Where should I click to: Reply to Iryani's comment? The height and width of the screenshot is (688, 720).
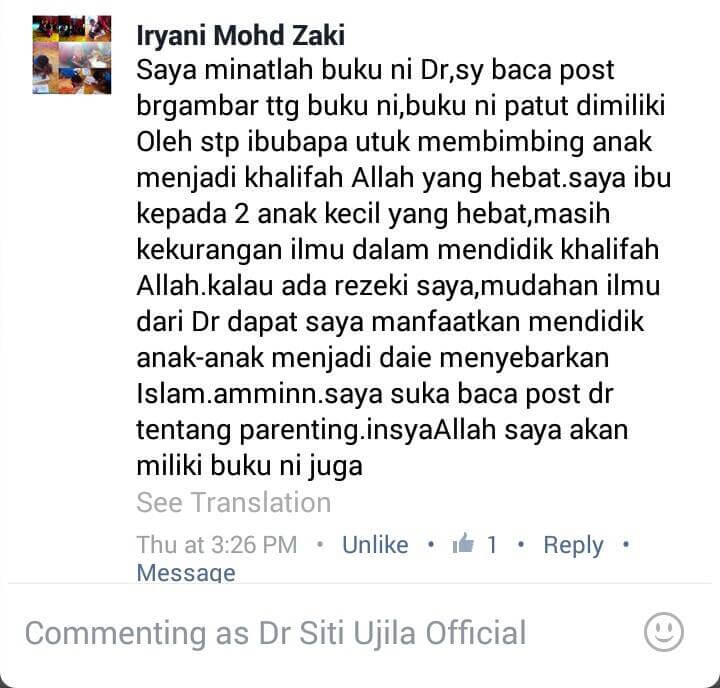click(573, 545)
